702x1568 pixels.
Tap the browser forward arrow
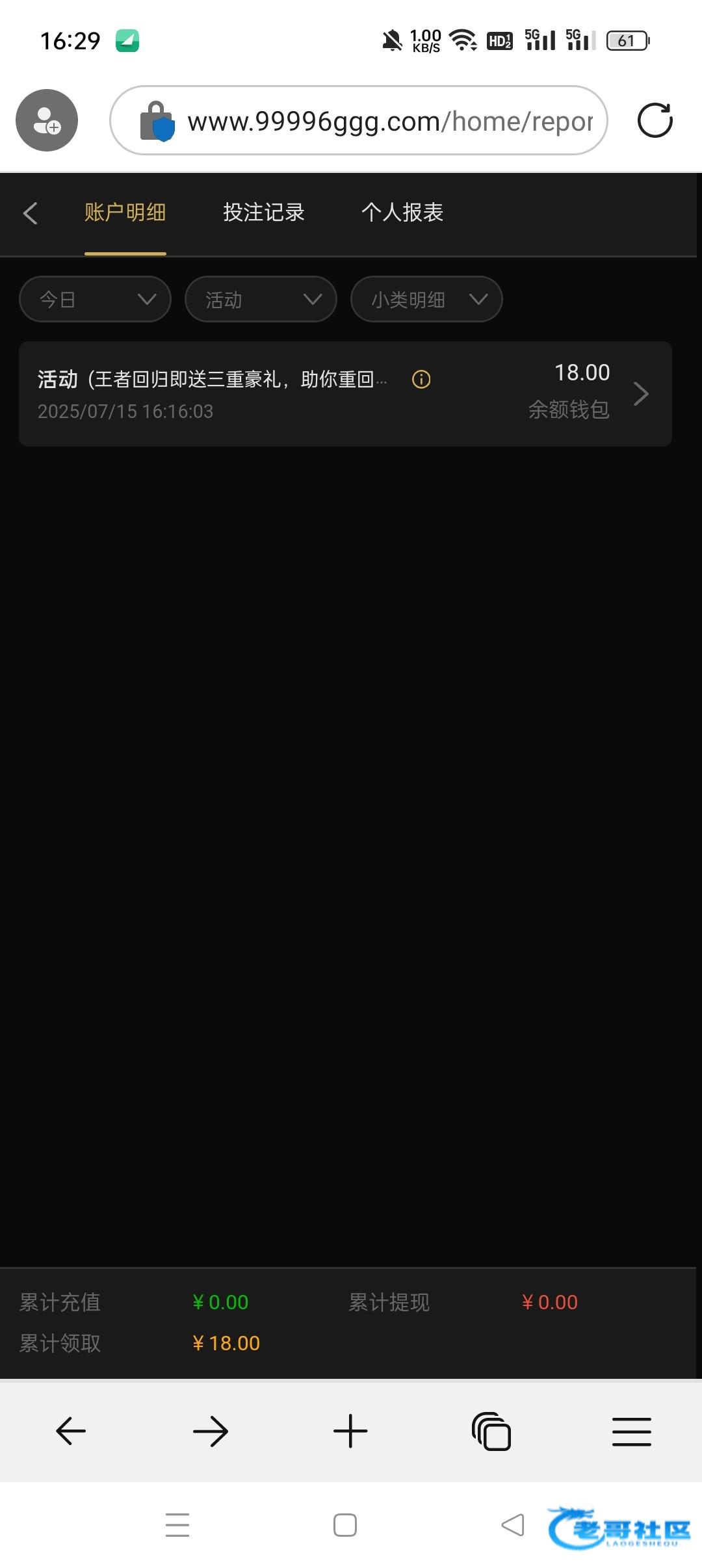click(211, 1431)
